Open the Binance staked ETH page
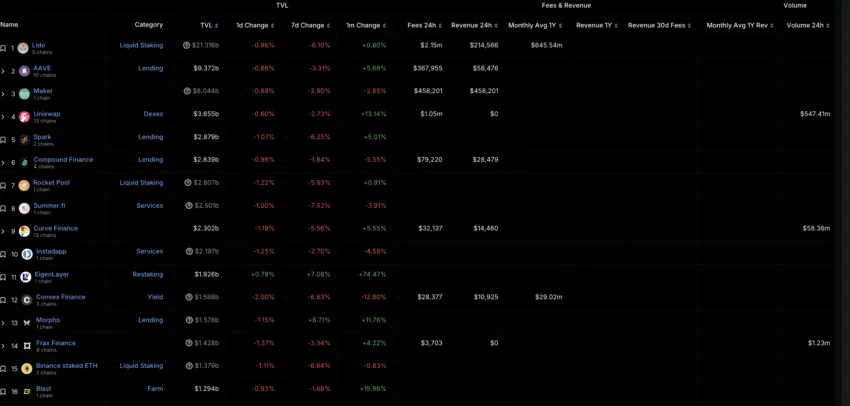The image size is (850, 406). point(66,365)
